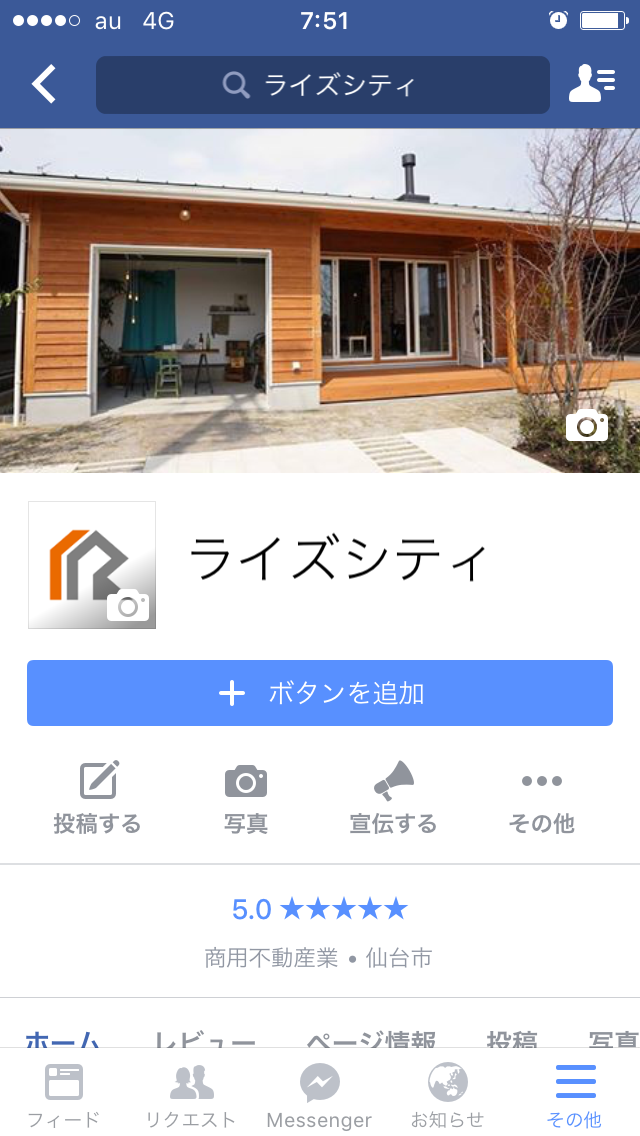
Task: Check お知らせ notifications
Action: 447,1095
